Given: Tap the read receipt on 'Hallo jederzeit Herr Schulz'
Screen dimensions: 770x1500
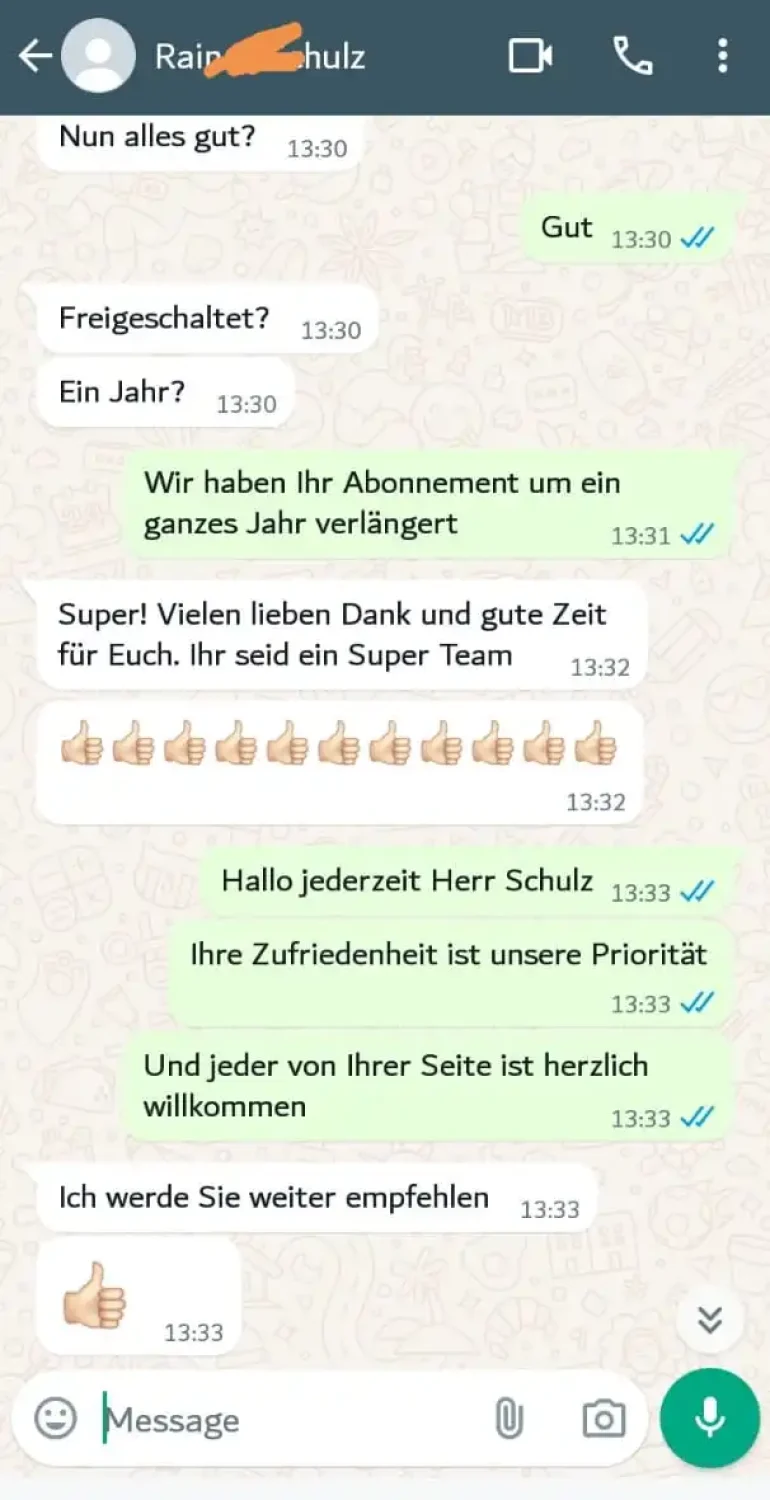Looking at the screenshot, I should [x=699, y=890].
